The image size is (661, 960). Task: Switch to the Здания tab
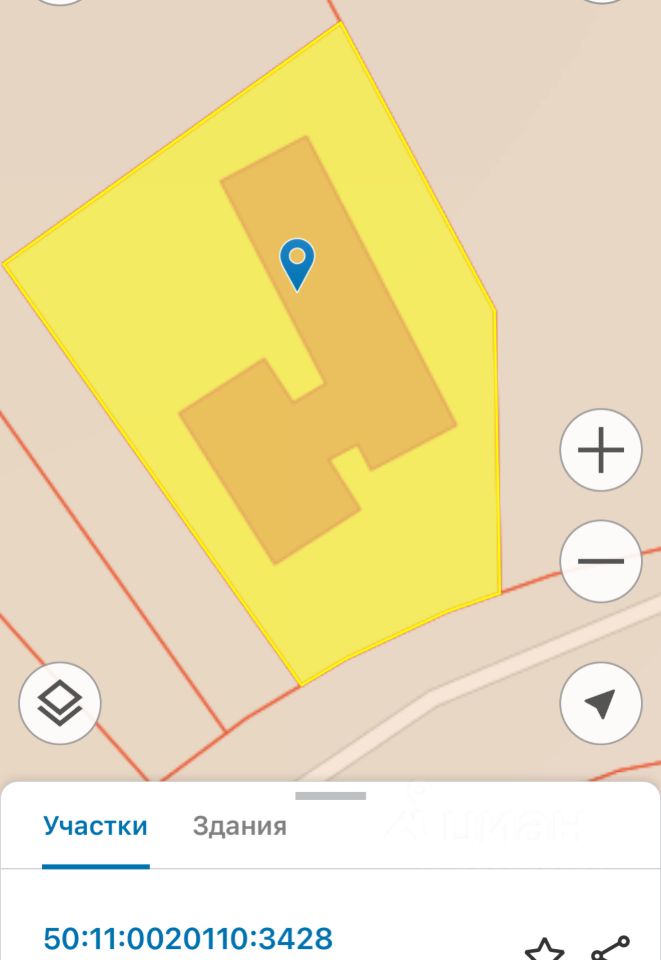(x=239, y=827)
